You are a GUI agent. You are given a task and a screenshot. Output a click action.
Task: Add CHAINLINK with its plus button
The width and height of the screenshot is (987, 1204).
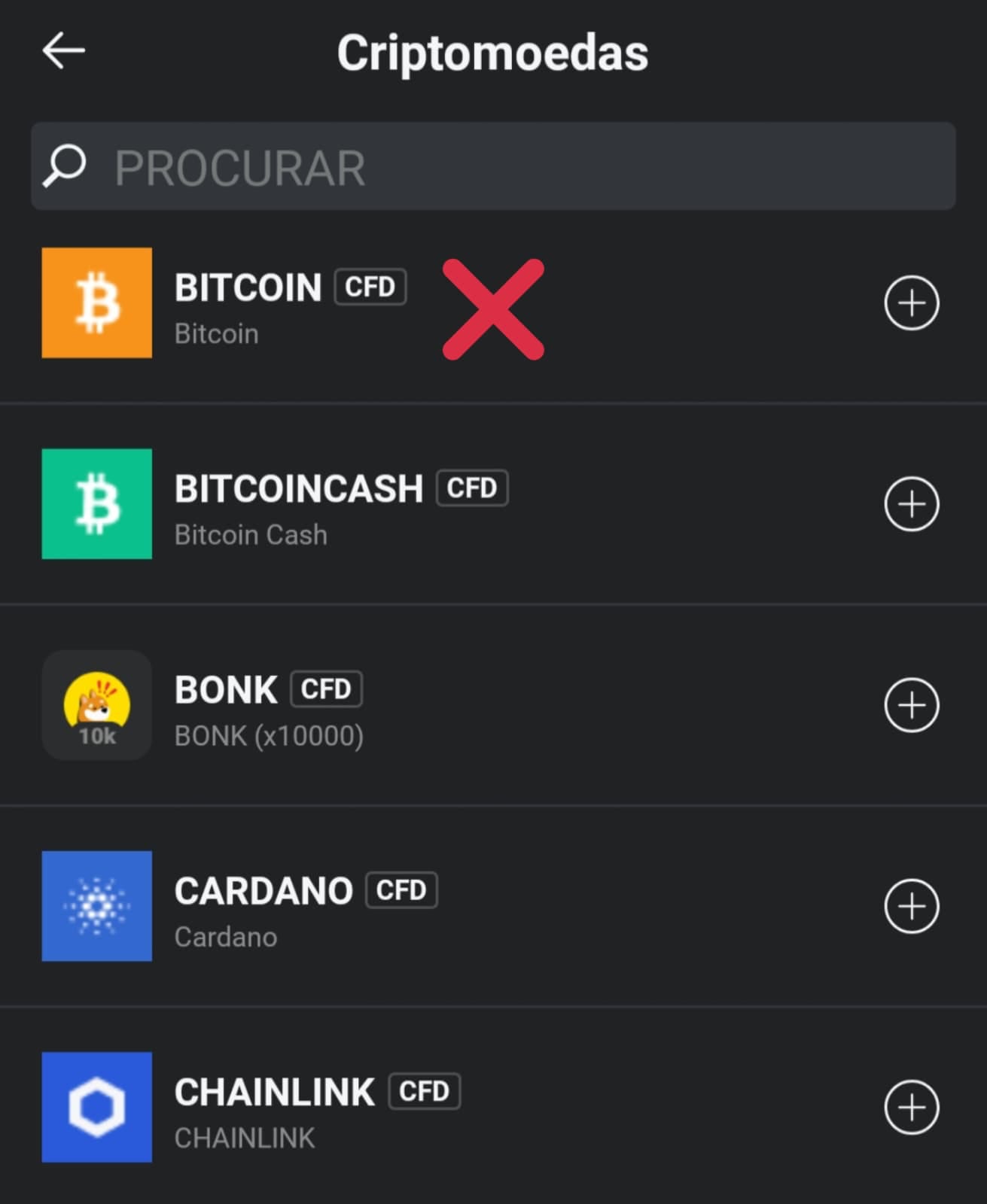pos(911,1107)
